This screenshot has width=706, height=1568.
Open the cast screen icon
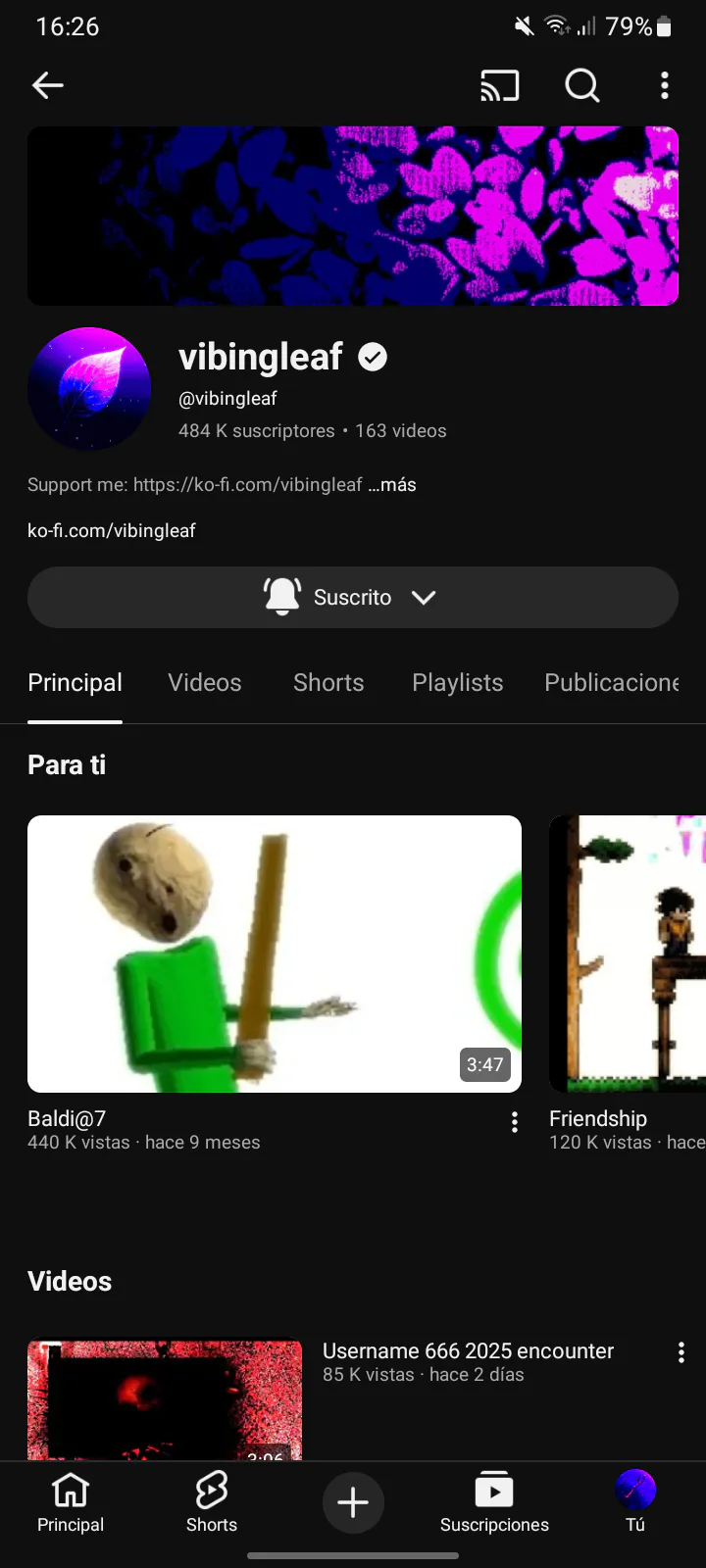[499, 86]
